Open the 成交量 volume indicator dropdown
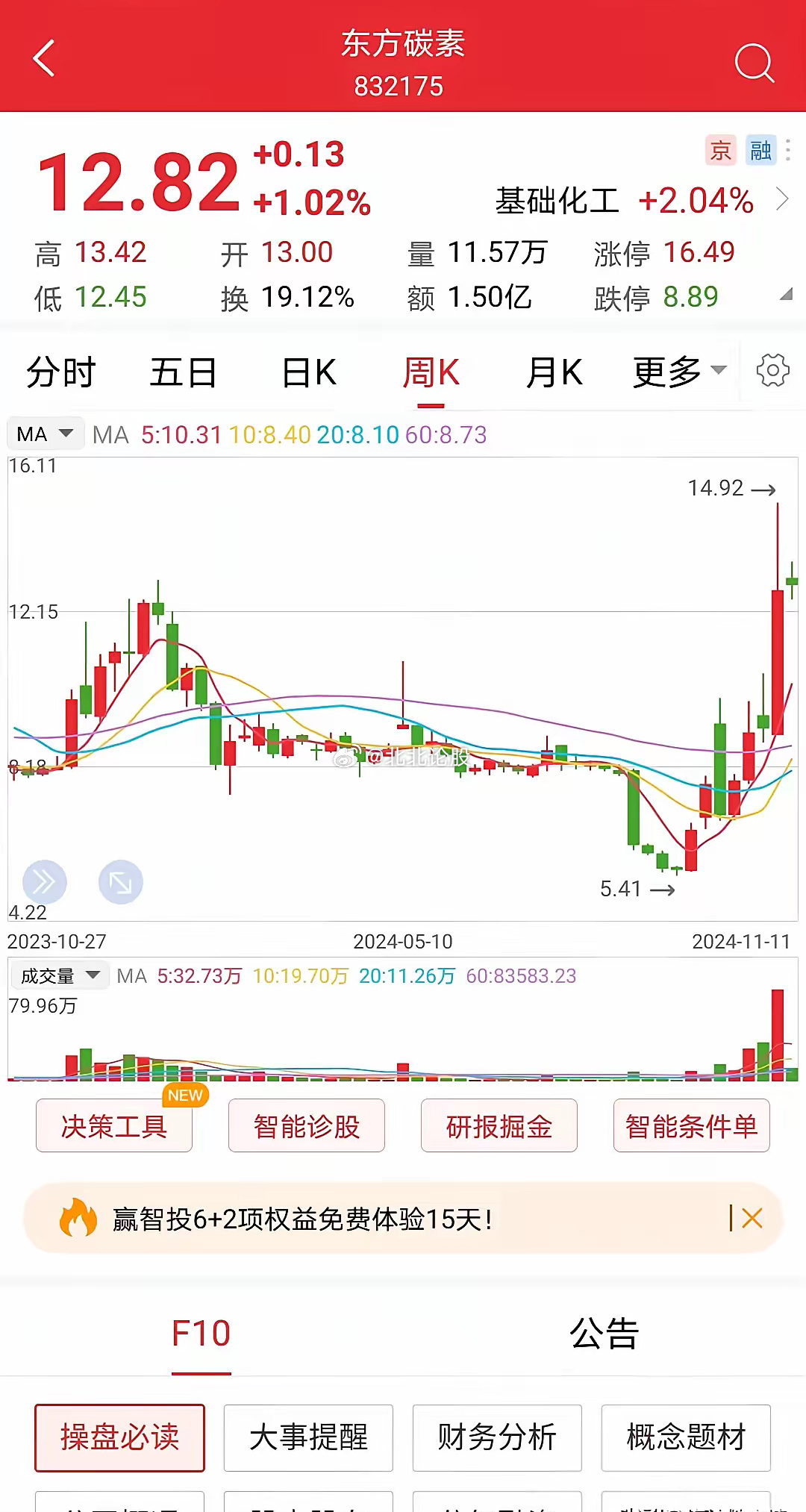The width and height of the screenshot is (806, 1512). [x=59, y=975]
